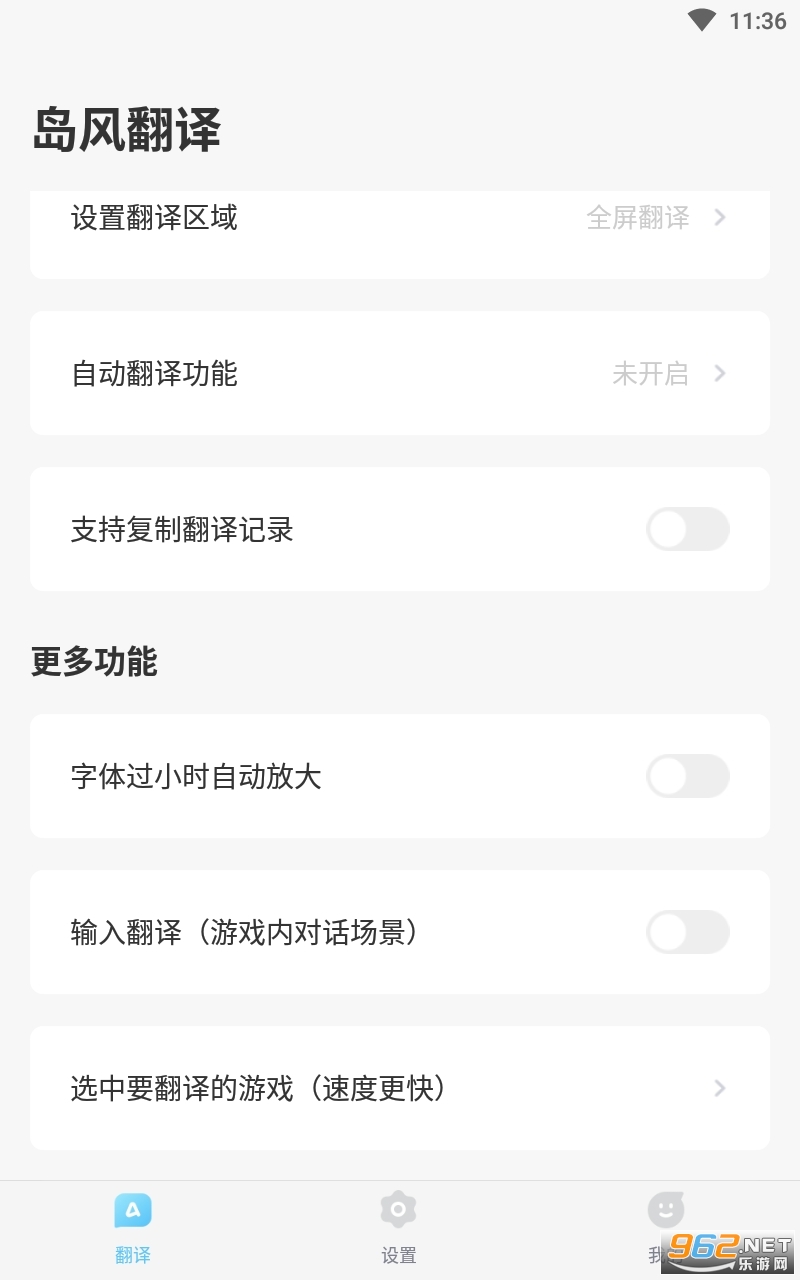Image resolution: width=800 pixels, height=1280 pixels.
Task: Open 自动翻译功能 settings
Action: coord(400,373)
